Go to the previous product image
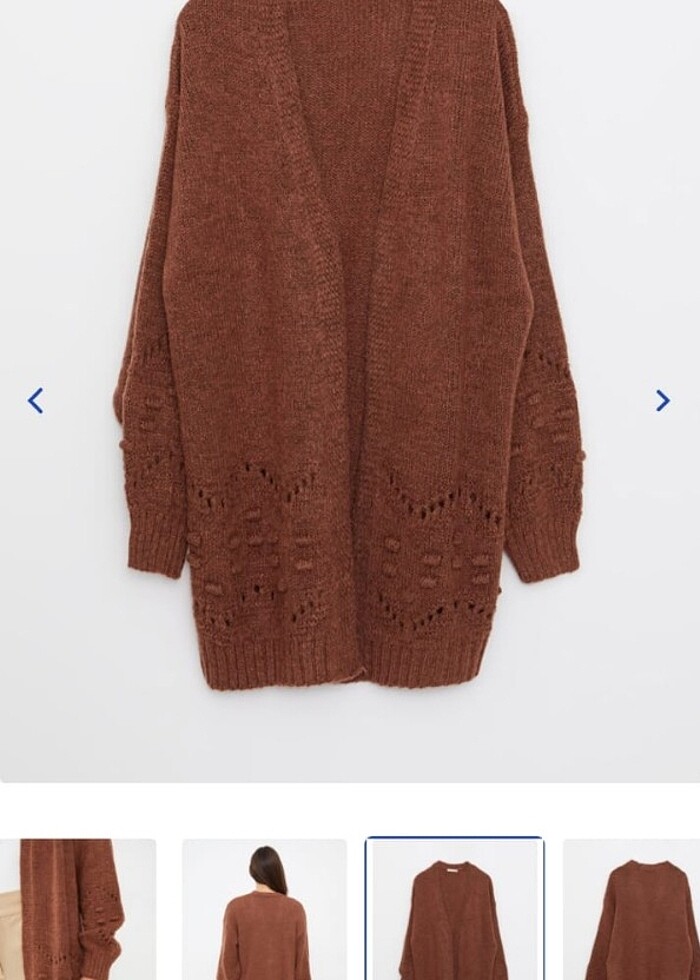 click(35, 401)
